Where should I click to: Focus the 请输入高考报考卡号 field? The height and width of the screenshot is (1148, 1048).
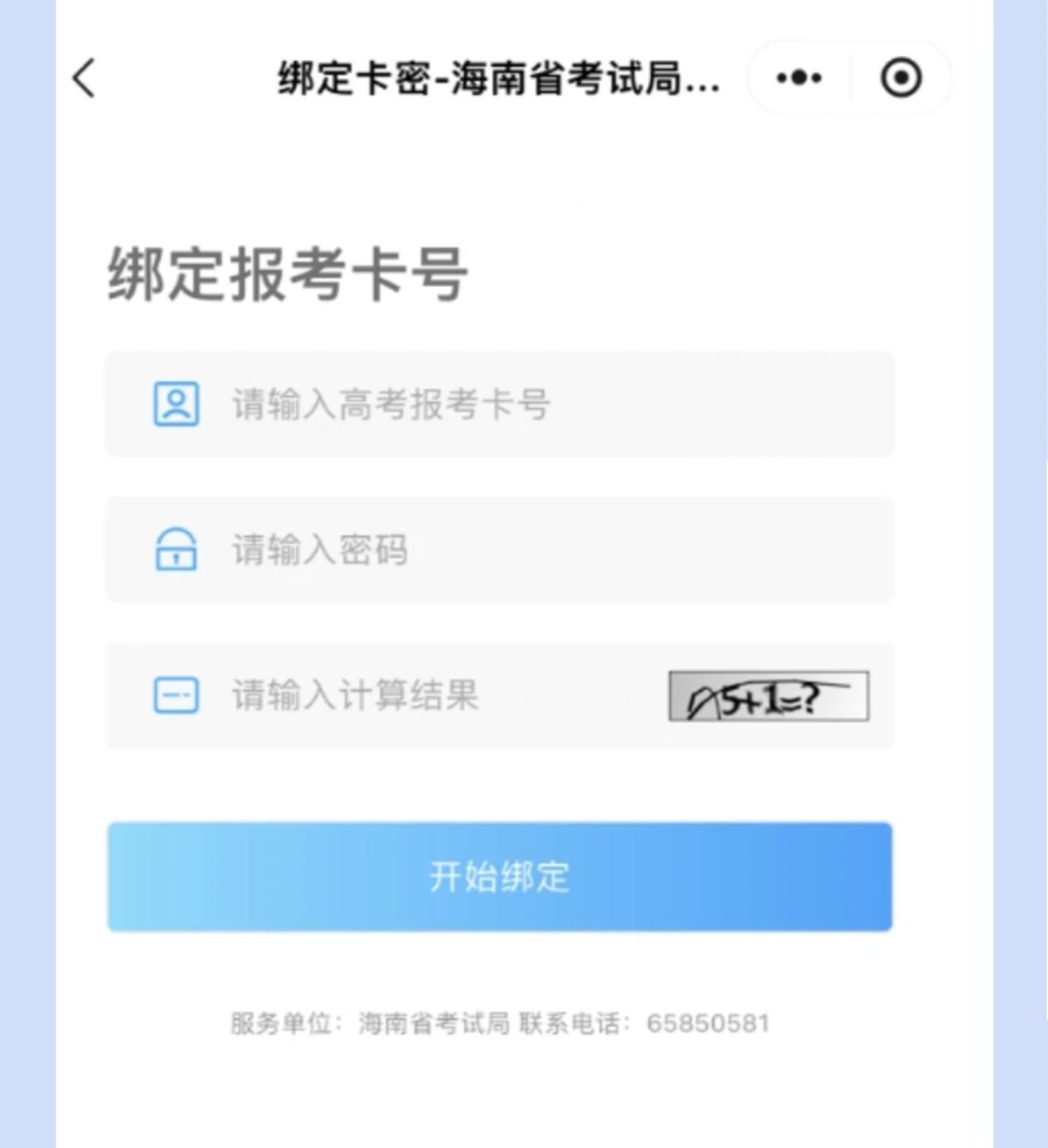[499, 404]
